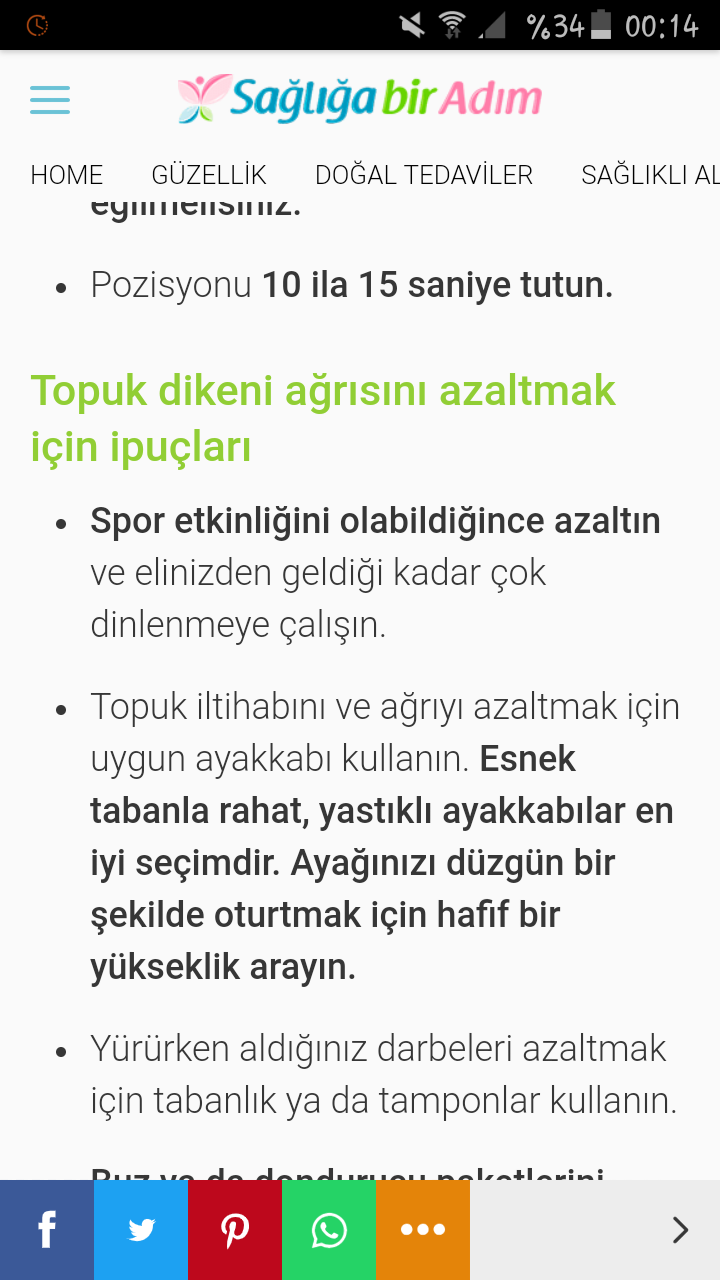The height and width of the screenshot is (1280, 720).
Task: Open the hamburger drawer menu
Action: 50,99
